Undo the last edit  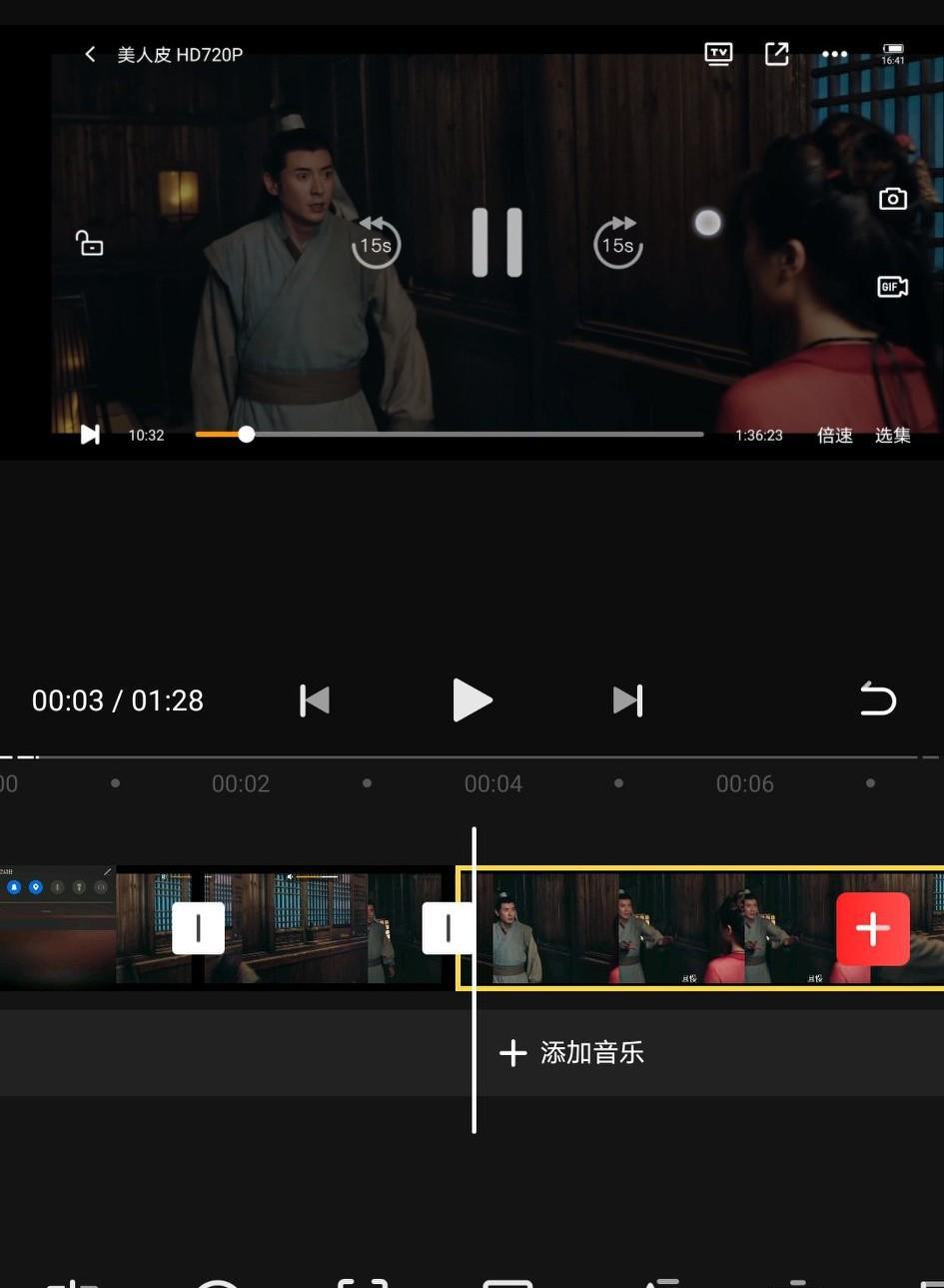point(878,698)
